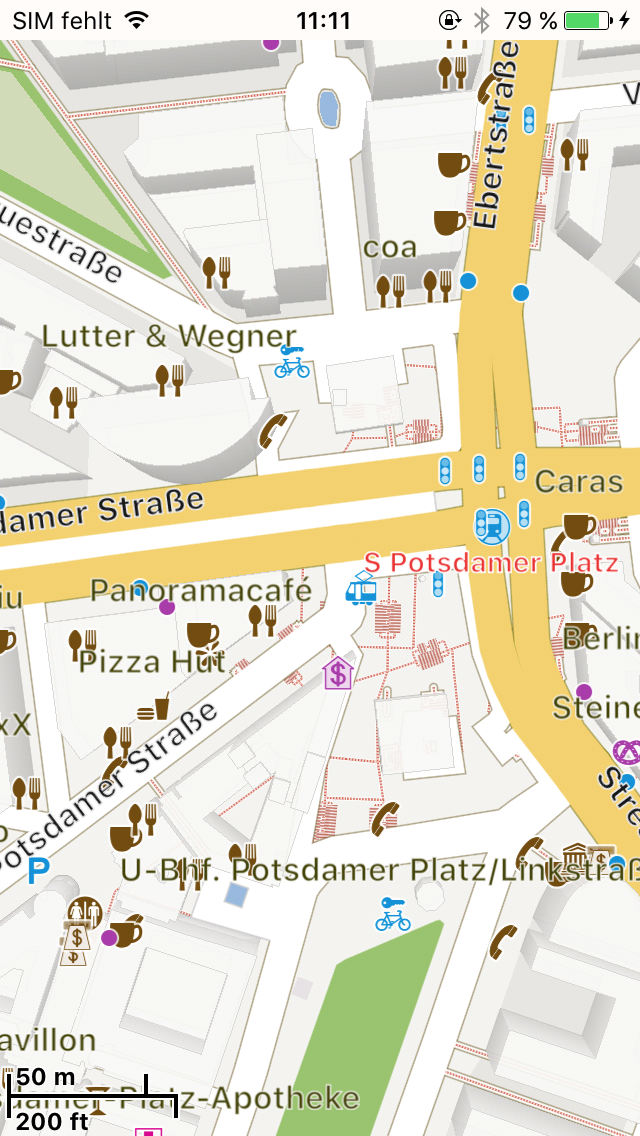Tap the blue parking P marker
The height and width of the screenshot is (1136, 640).
tap(38, 872)
